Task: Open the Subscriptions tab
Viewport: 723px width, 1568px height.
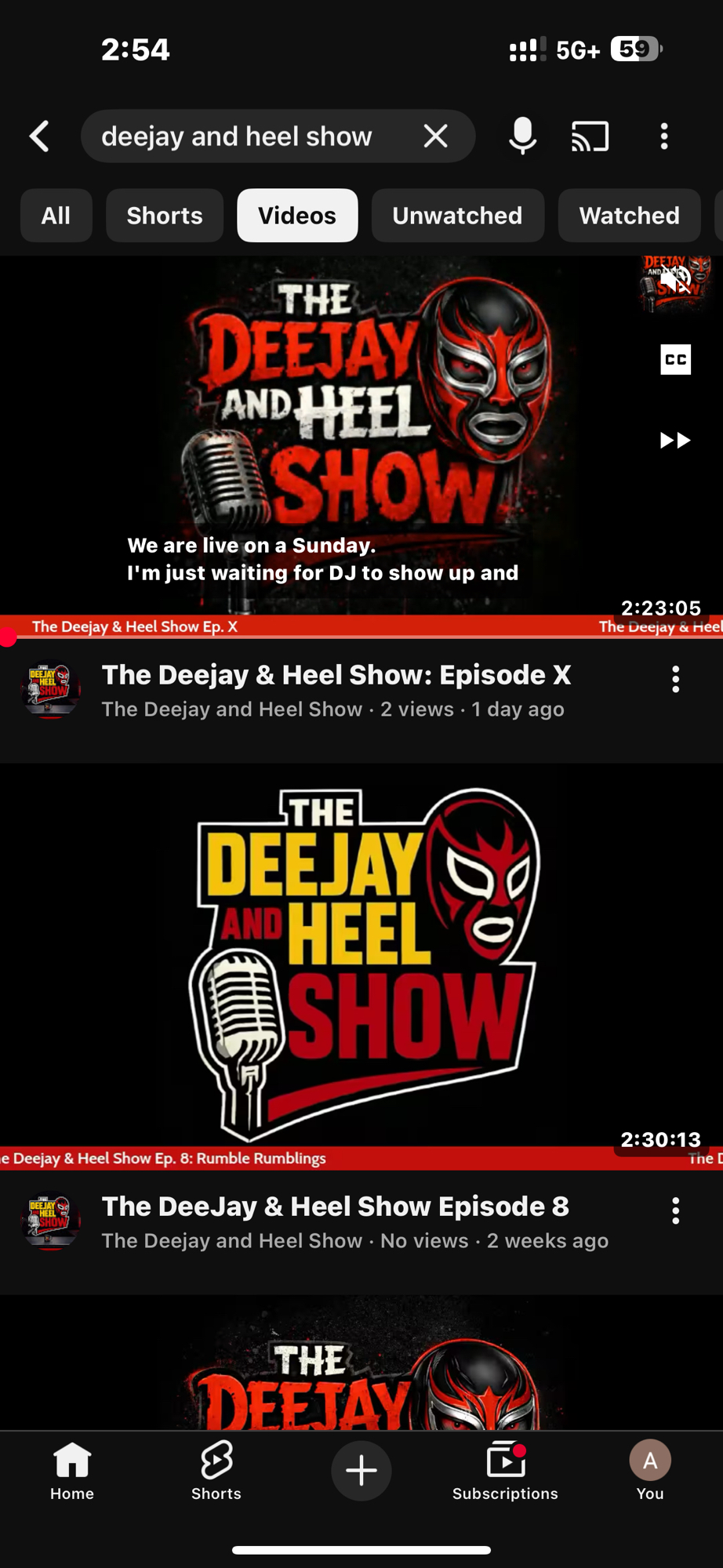Action: [505, 1470]
